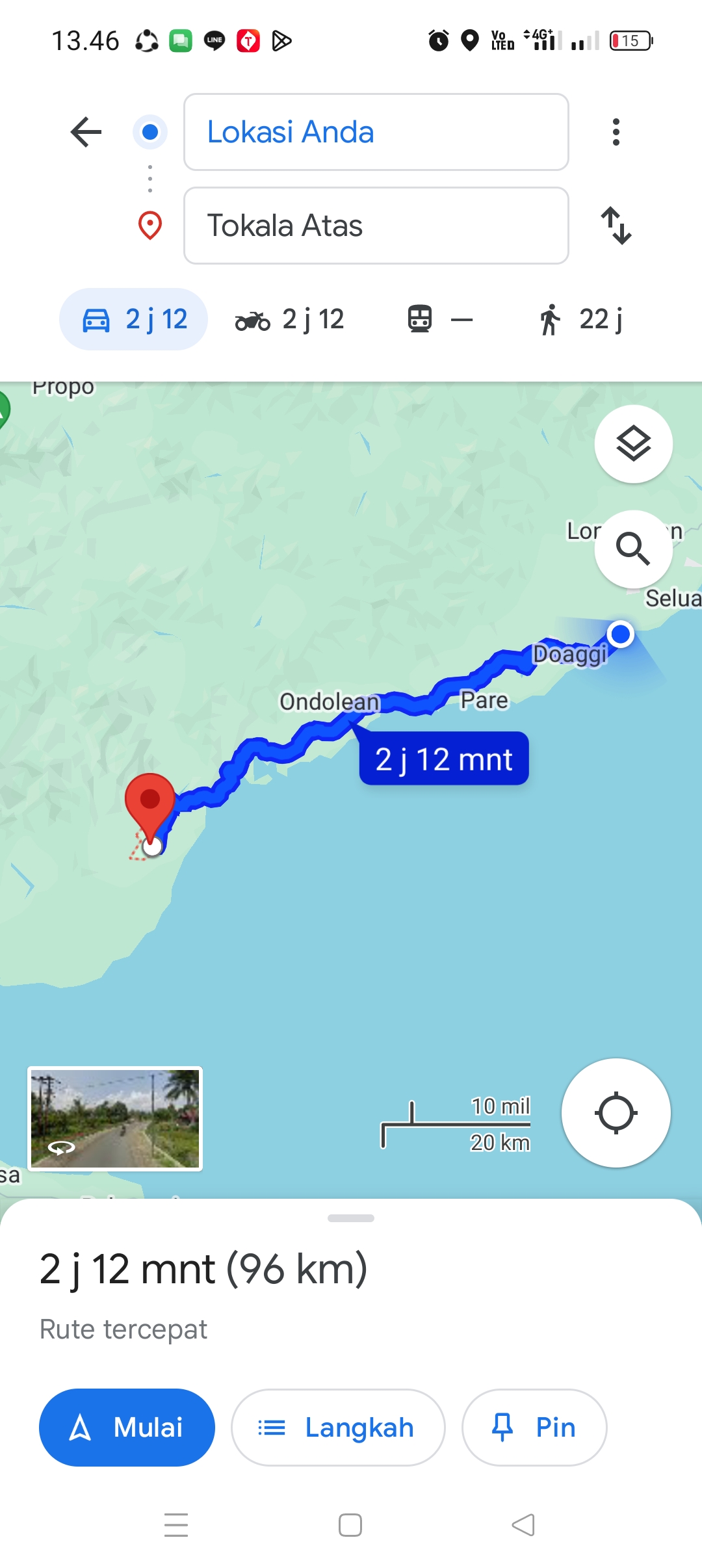Go back using the arrow icon
This screenshot has width=702, height=1568.
[86, 132]
